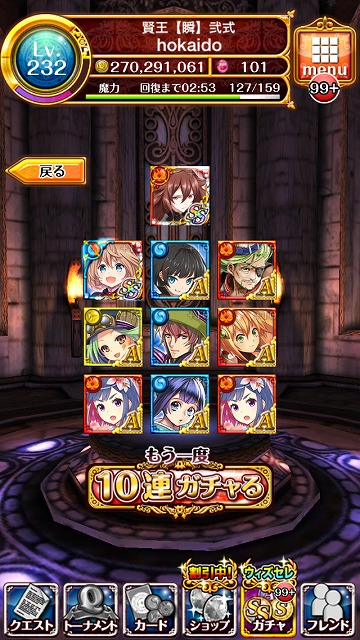
Task: View the light-brown-haired SS girl card
Action: click(113, 270)
